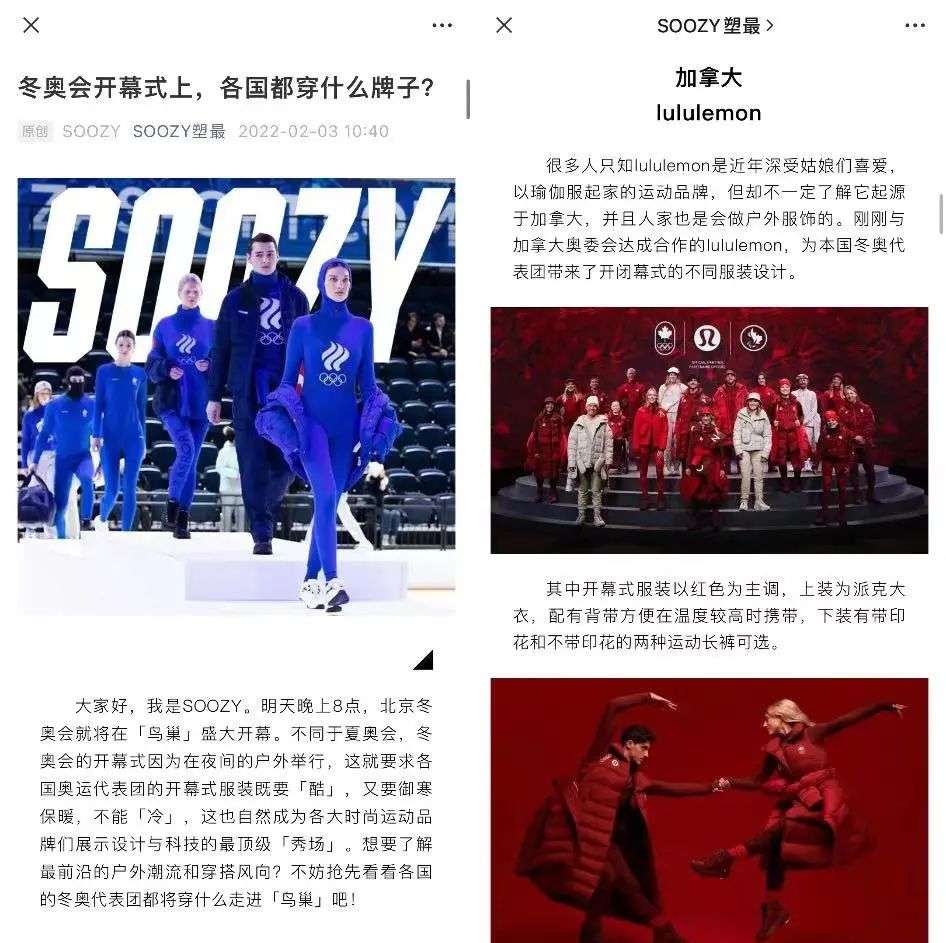Open the red puffer jacket dancers photo
946x943 pixels.
[x=708, y=810]
